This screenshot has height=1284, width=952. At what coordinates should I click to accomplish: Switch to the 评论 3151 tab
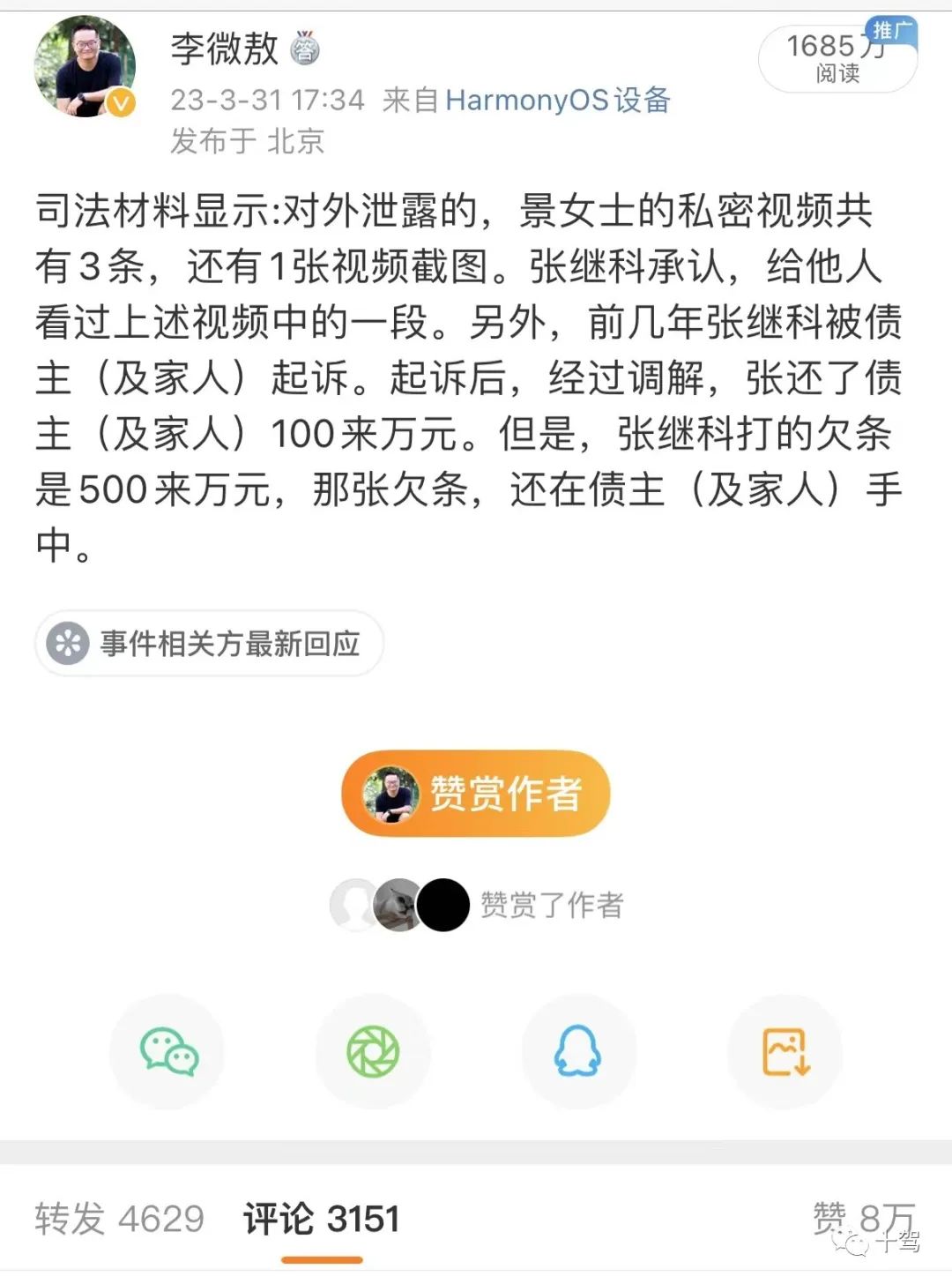click(322, 1219)
